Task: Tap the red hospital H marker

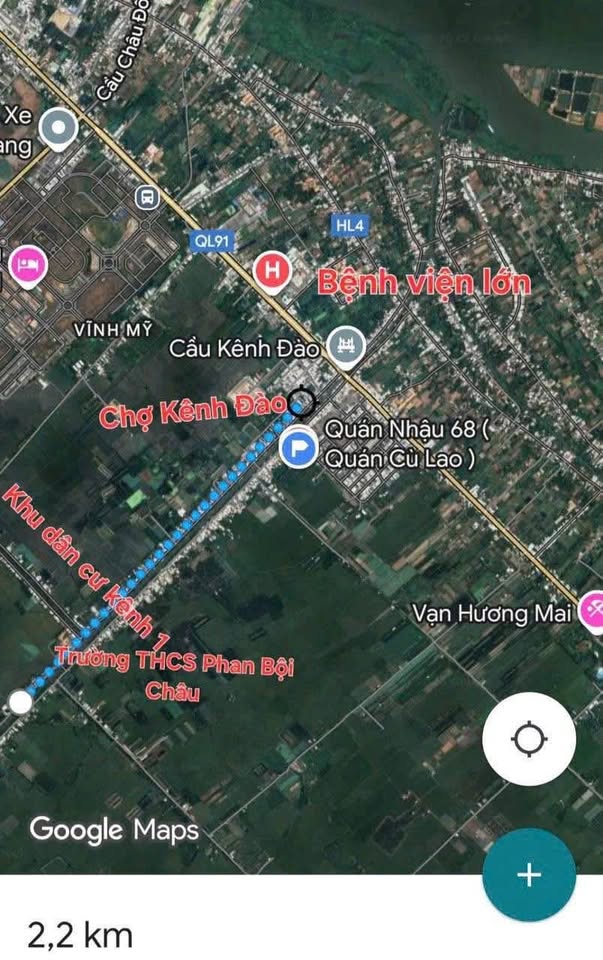Action: [x=272, y=271]
